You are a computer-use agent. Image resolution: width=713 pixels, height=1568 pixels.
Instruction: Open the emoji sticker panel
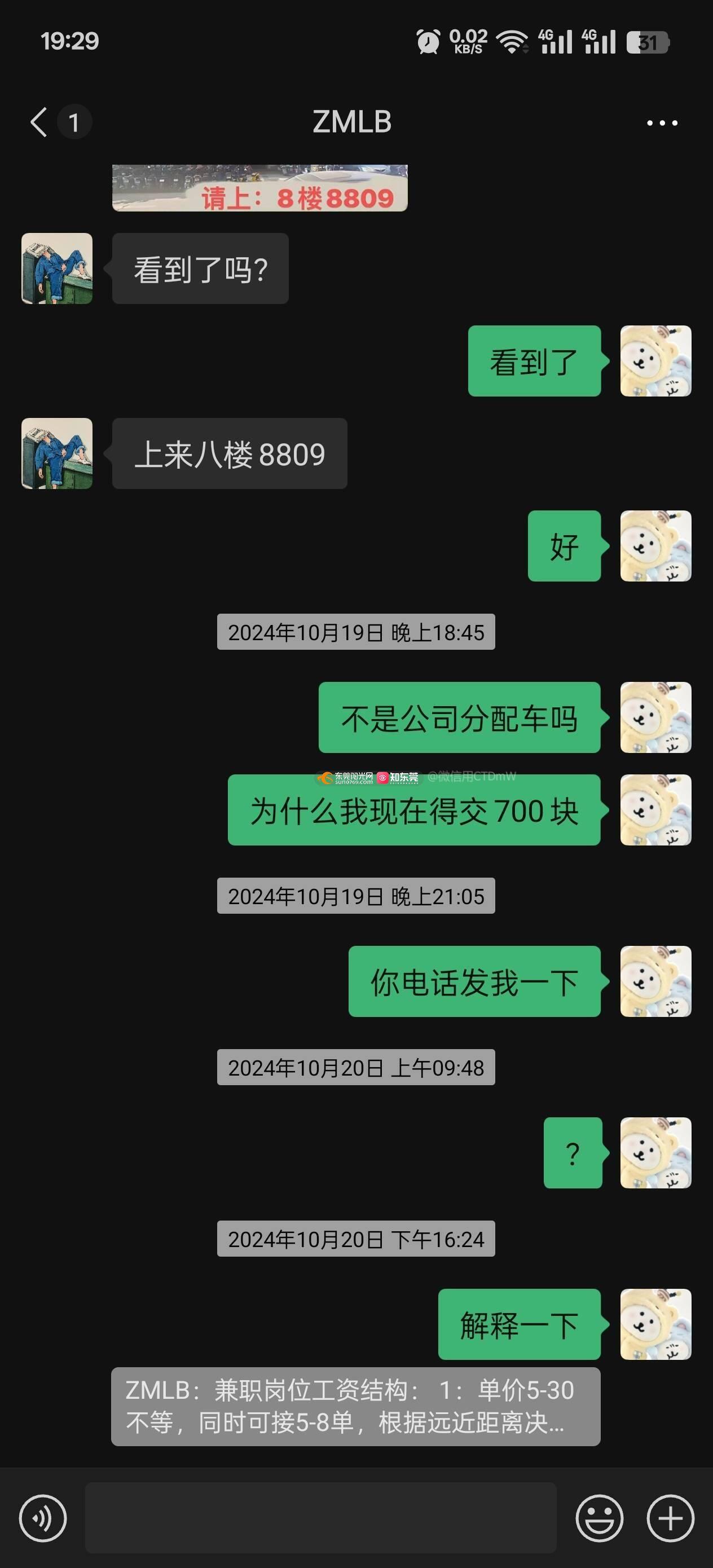(599, 1517)
